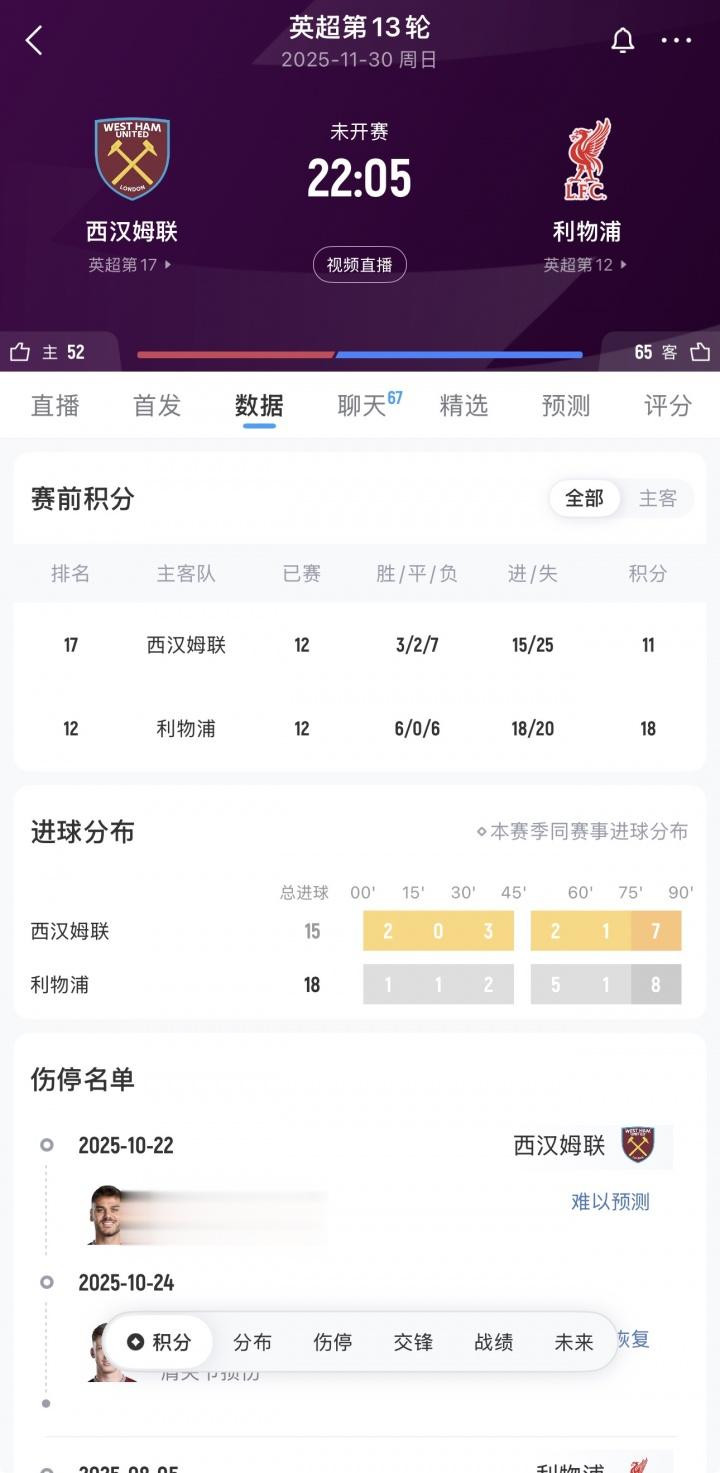Jump to 交锋 in the floating section bar
Image resolution: width=720 pixels, height=1473 pixels.
coord(413,1342)
